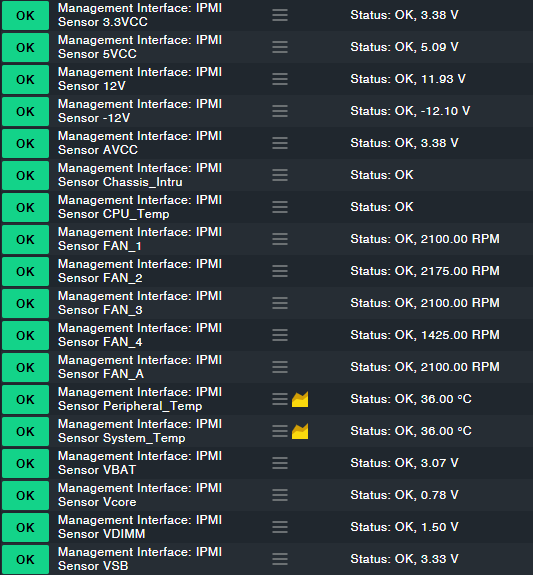Open the action menu for Sensor Peripheral_Temp

(x=280, y=399)
